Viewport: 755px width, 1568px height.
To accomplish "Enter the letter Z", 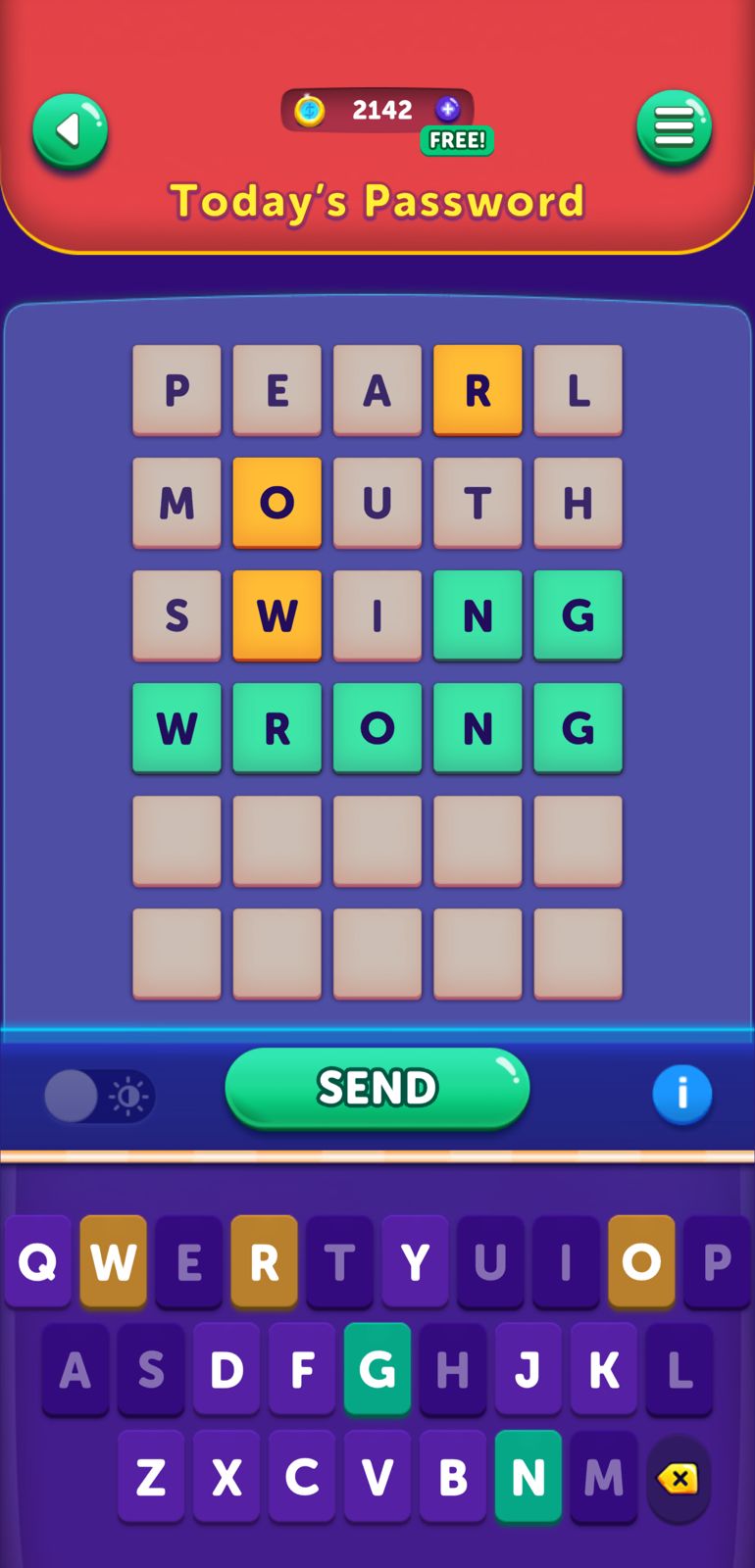I will (151, 1476).
